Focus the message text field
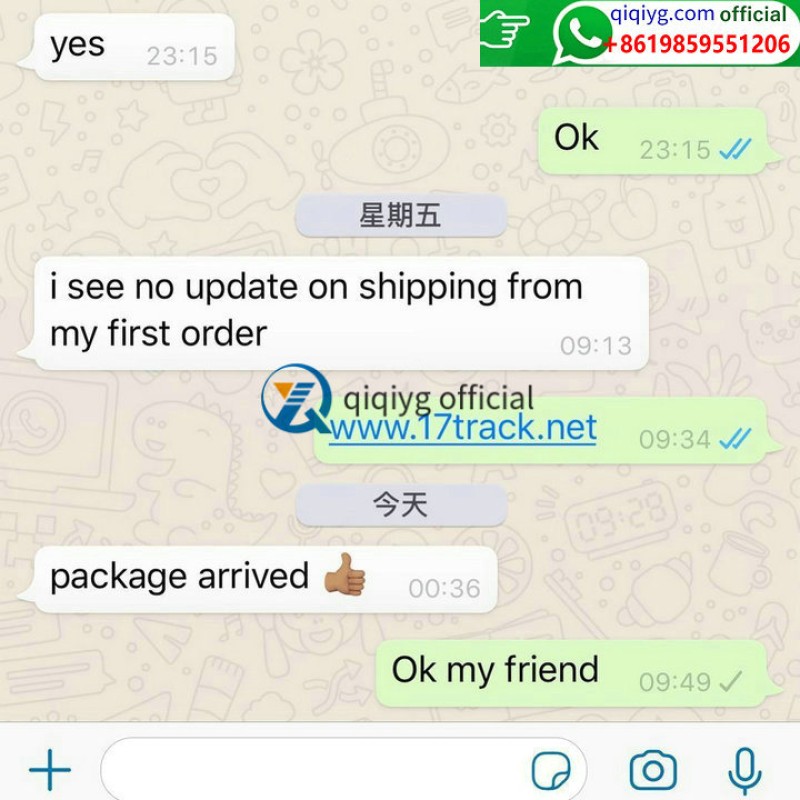The width and height of the screenshot is (800, 800). 310,770
